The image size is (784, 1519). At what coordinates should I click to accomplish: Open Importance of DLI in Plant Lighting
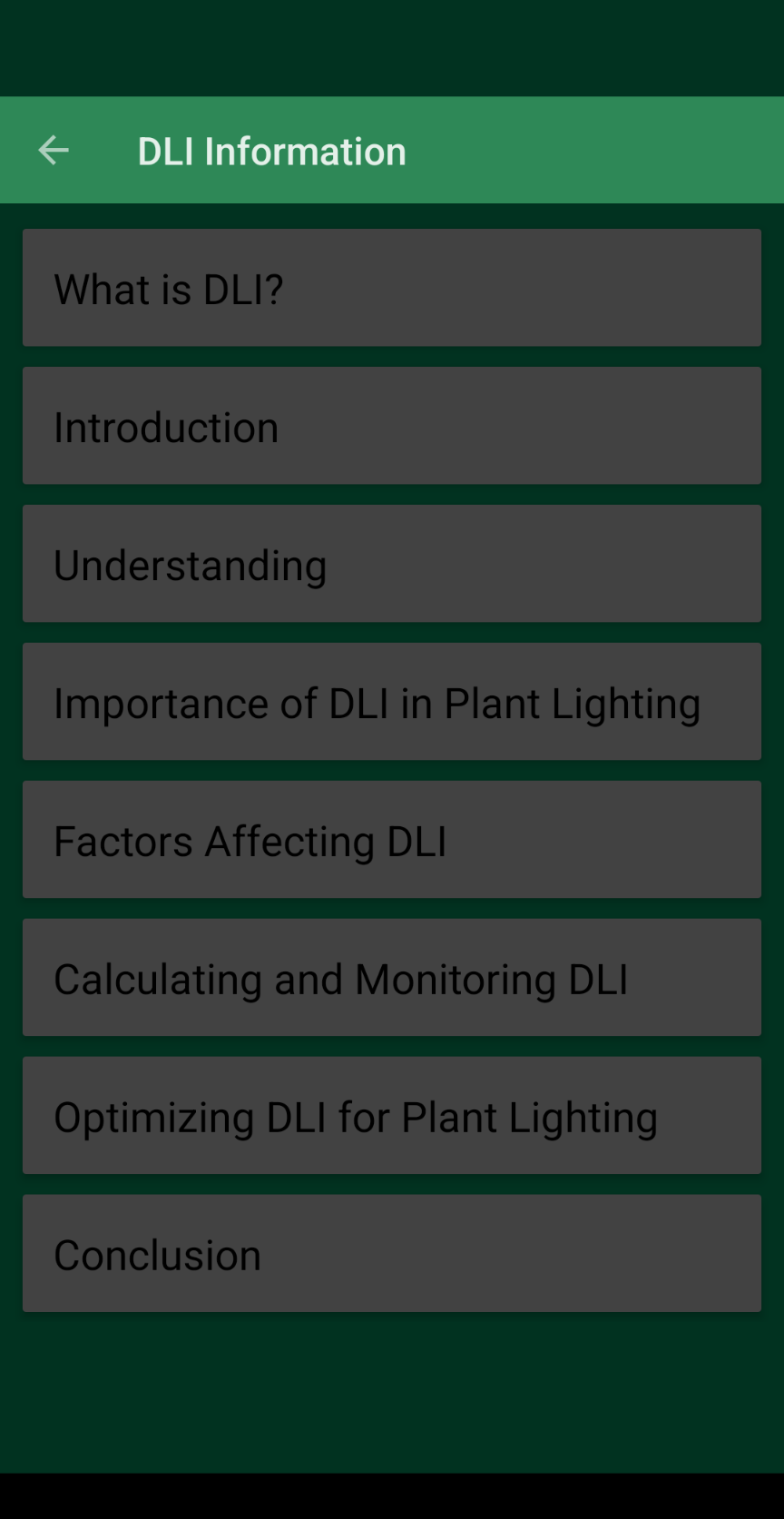pos(392,702)
